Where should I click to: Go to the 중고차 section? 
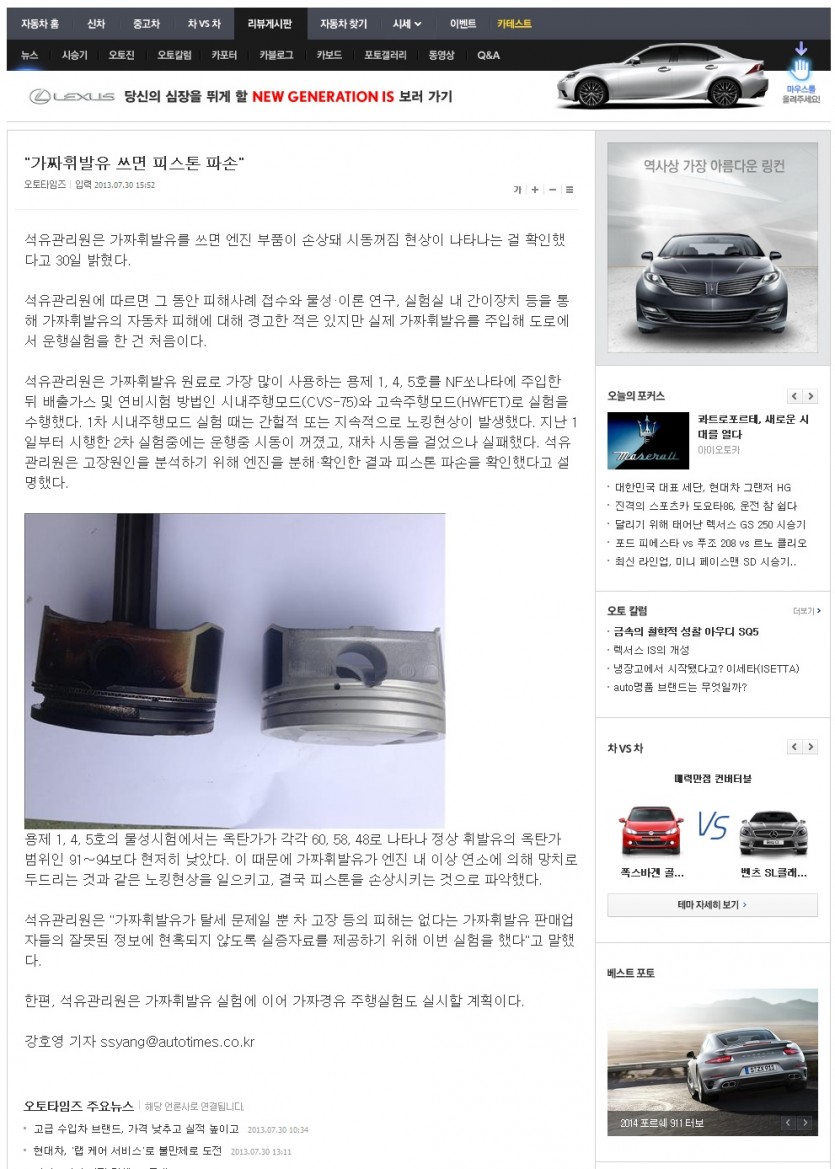point(146,23)
